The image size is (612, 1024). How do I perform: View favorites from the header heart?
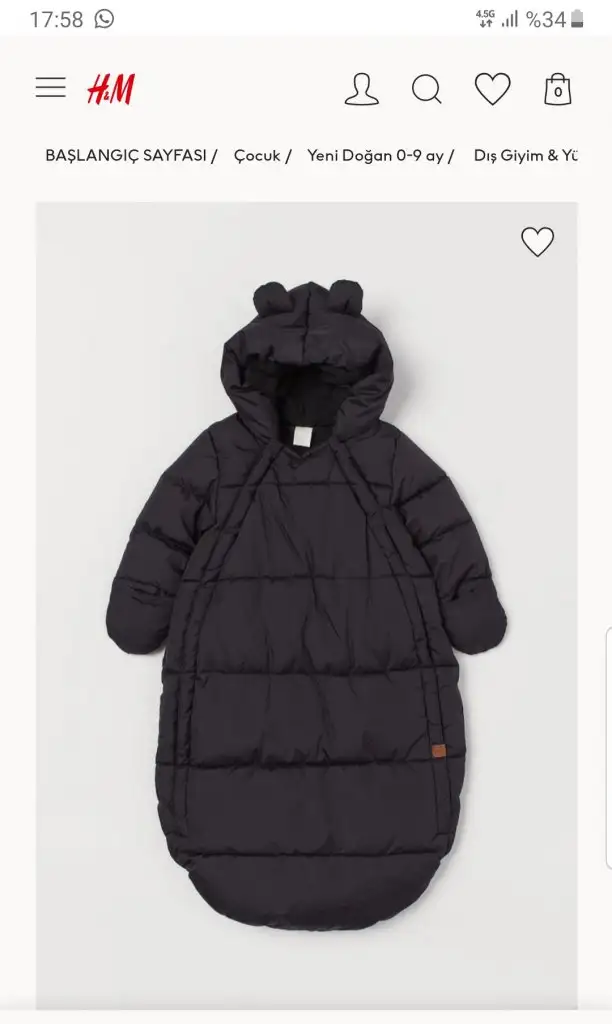(x=492, y=89)
